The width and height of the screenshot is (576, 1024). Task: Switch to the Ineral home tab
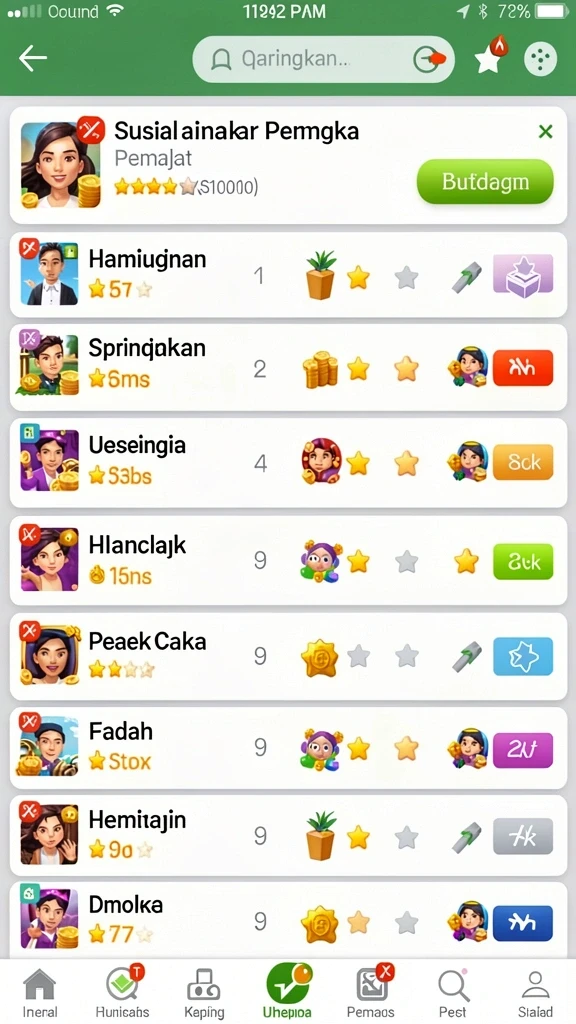tap(40, 993)
